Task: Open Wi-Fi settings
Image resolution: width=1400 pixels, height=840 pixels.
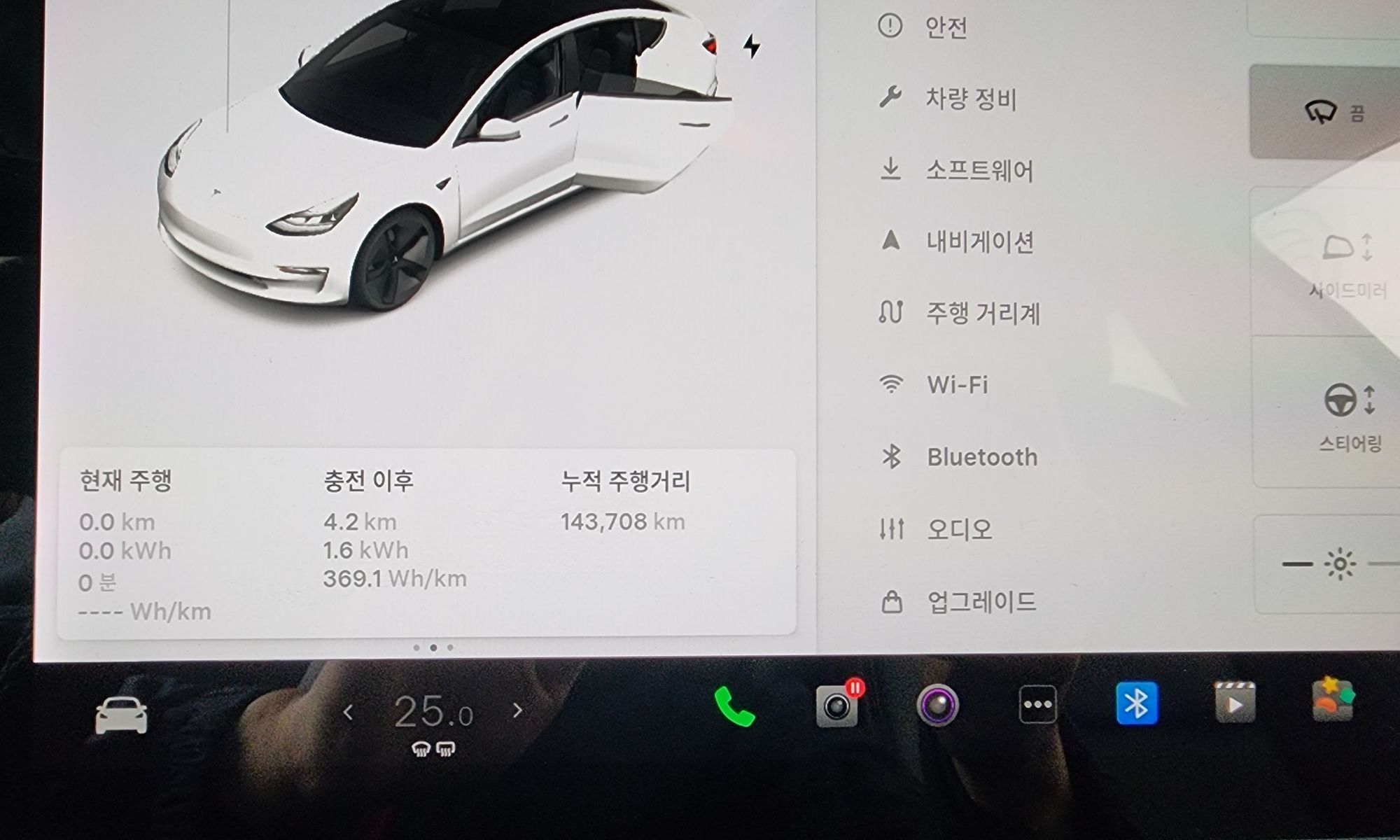Action: pyautogui.click(x=955, y=385)
